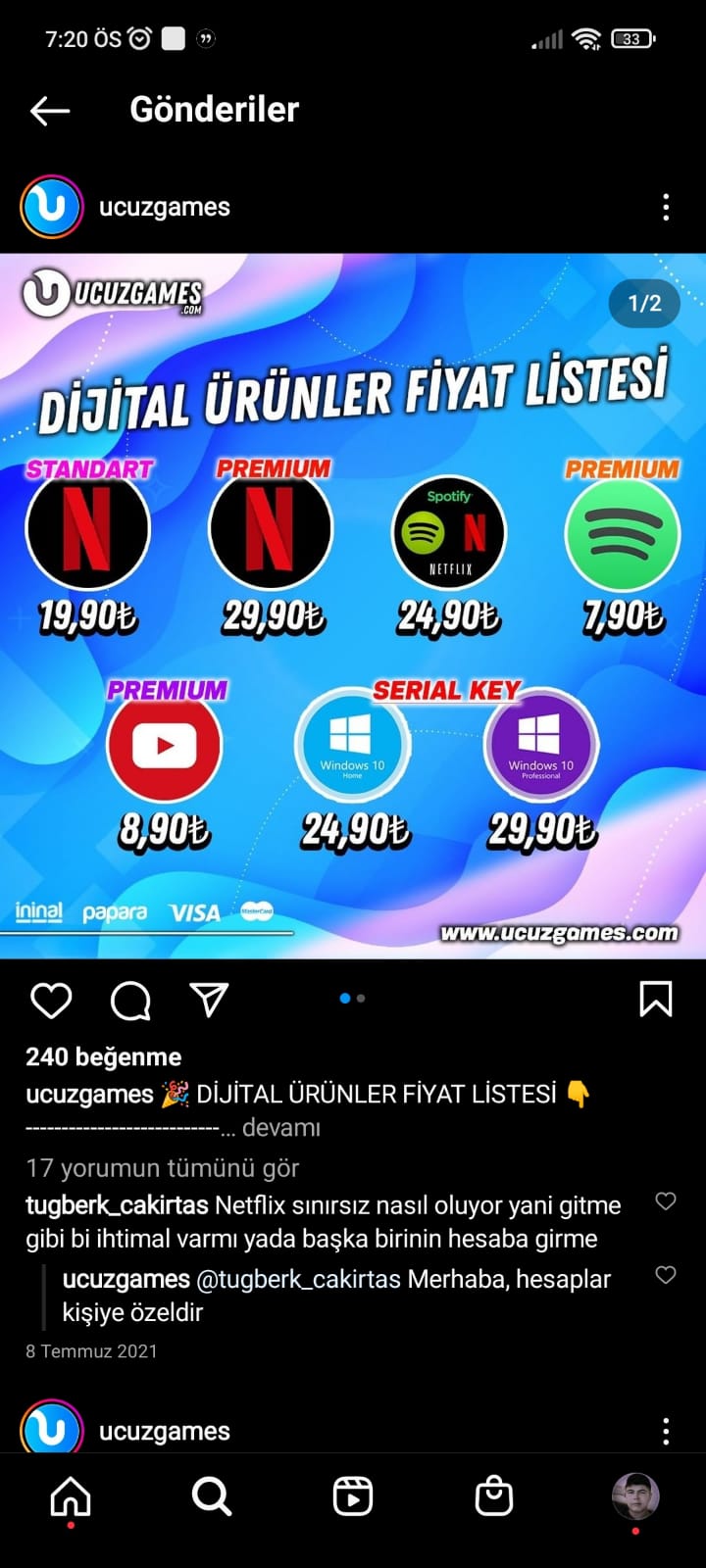Viewport: 706px width, 1568px height.
Task: Open the 240 beğenme likes list
Action: coord(103,1056)
